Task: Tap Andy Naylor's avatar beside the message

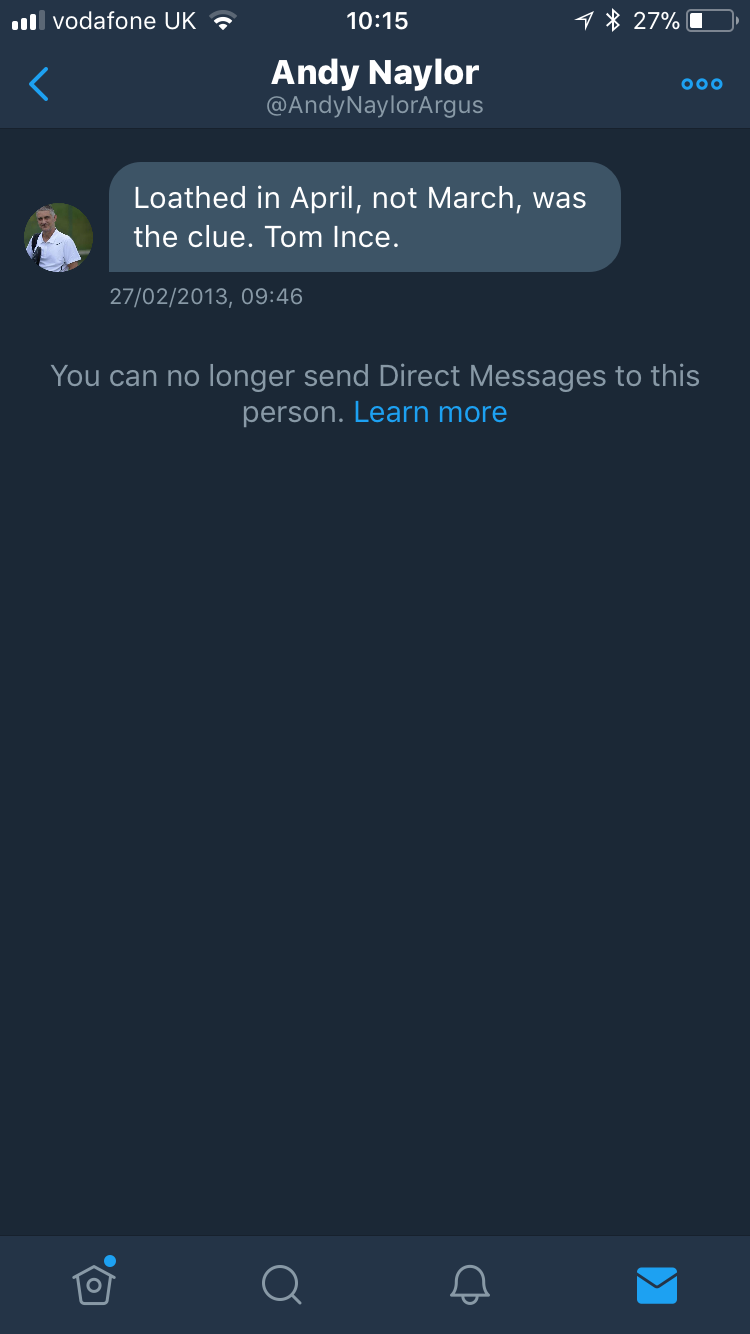Action: (x=58, y=237)
